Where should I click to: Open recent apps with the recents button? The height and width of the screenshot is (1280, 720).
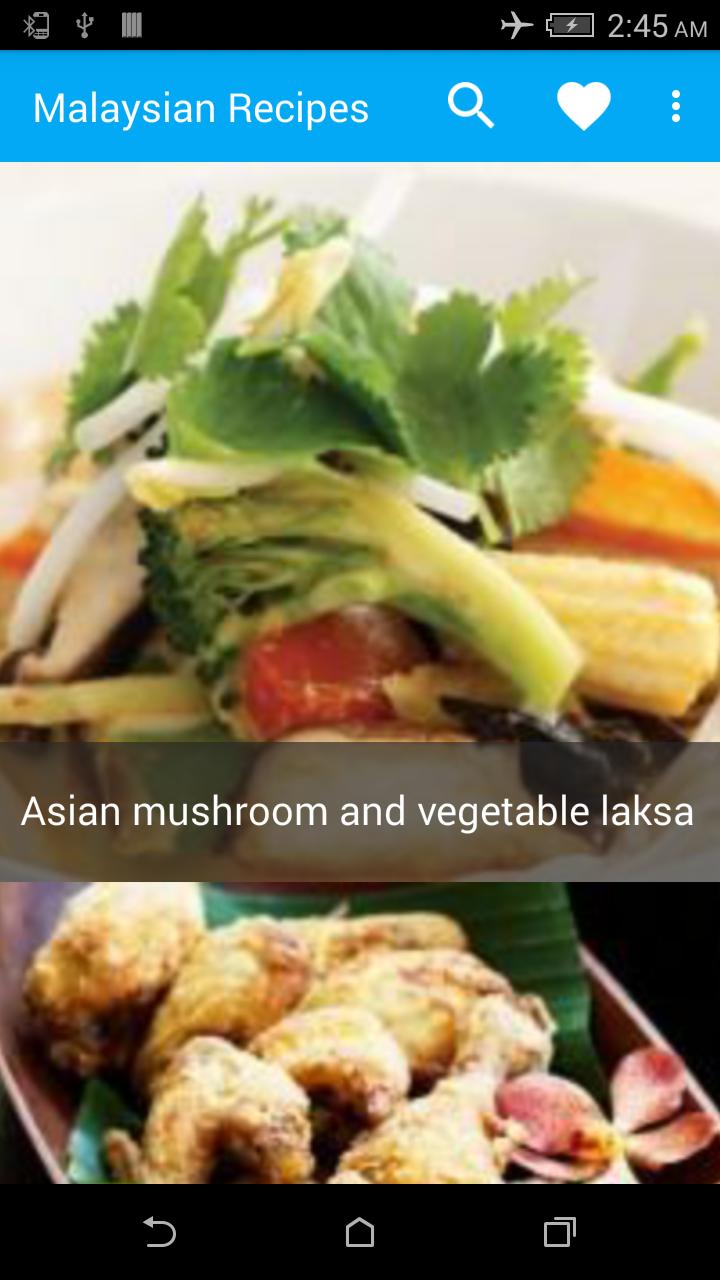click(x=560, y=1233)
